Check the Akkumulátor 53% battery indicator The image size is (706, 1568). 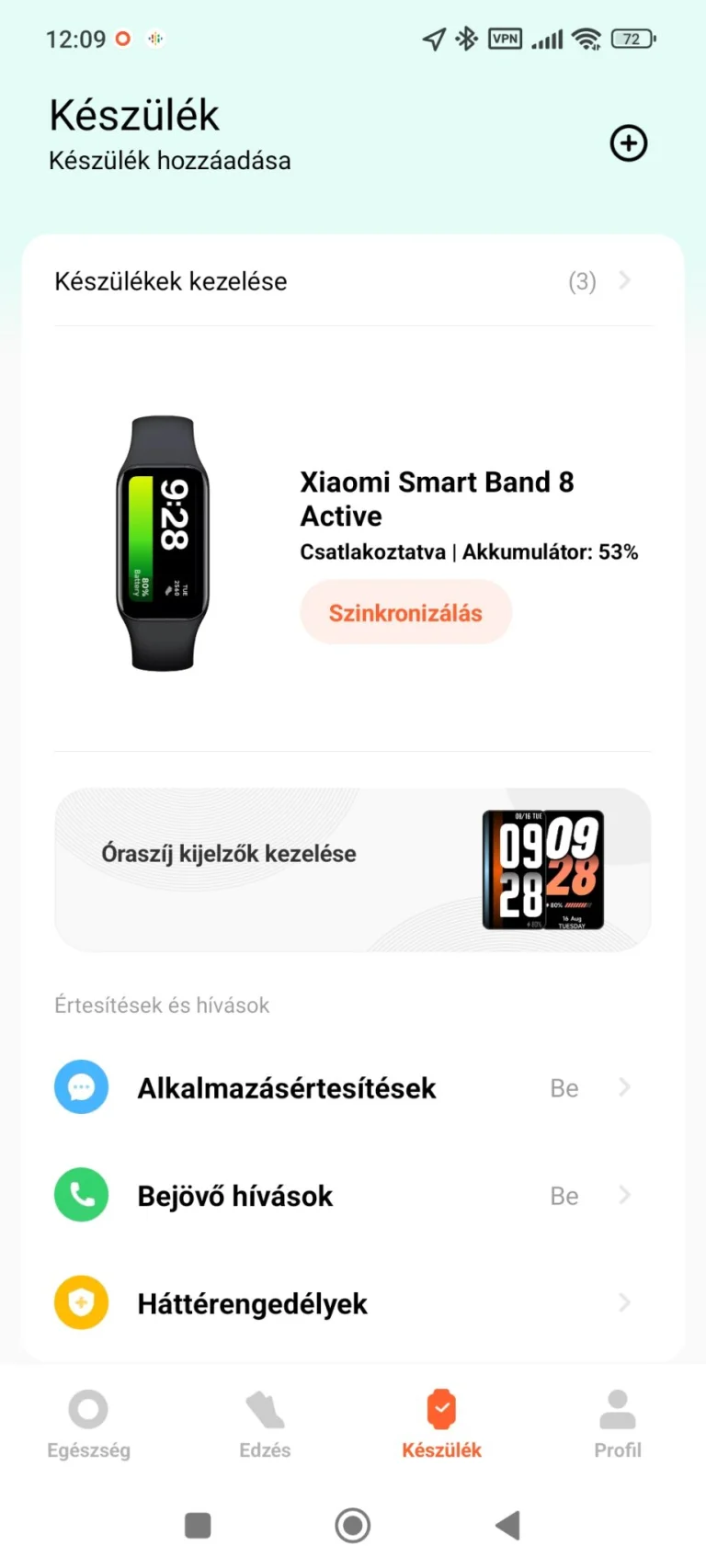(x=550, y=551)
